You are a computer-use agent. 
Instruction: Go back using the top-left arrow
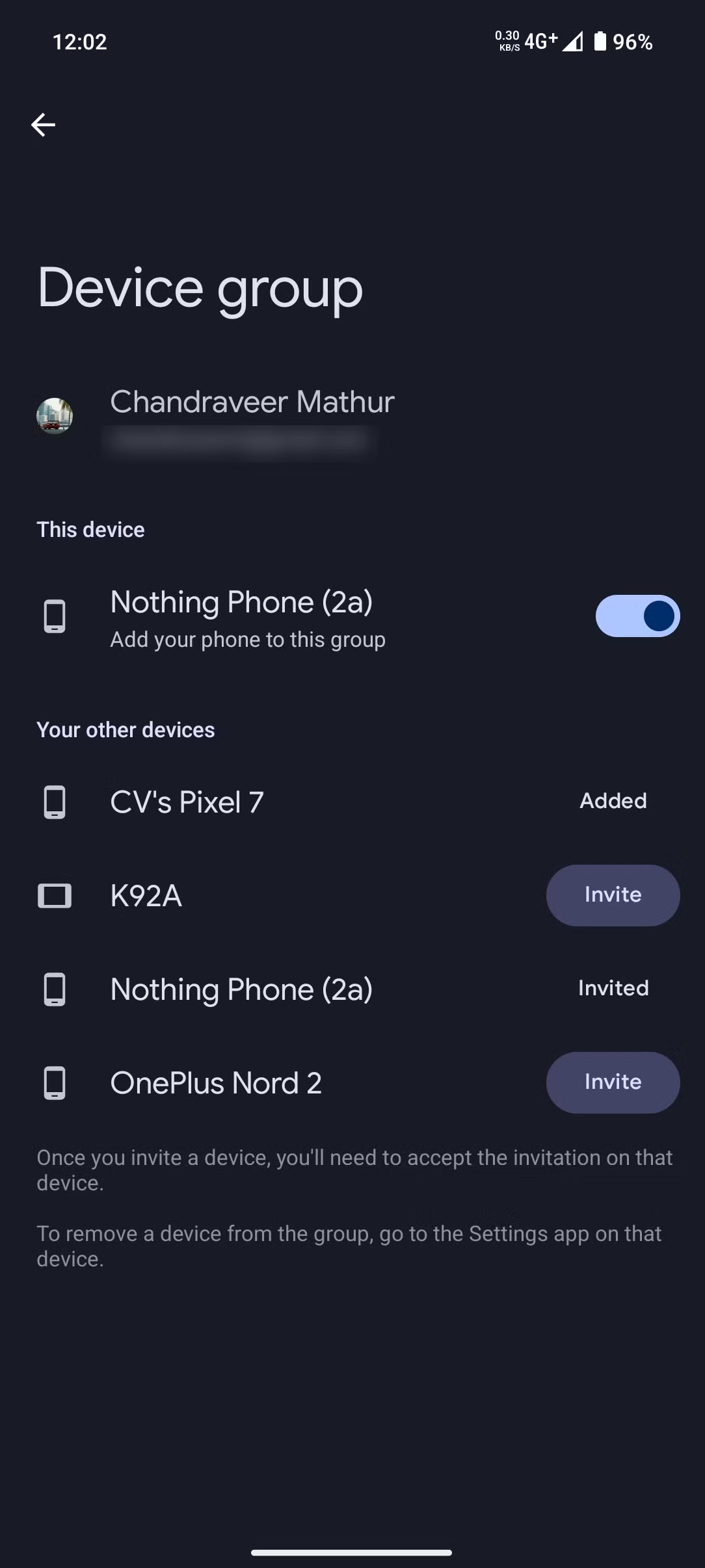[x=43, y=125]
